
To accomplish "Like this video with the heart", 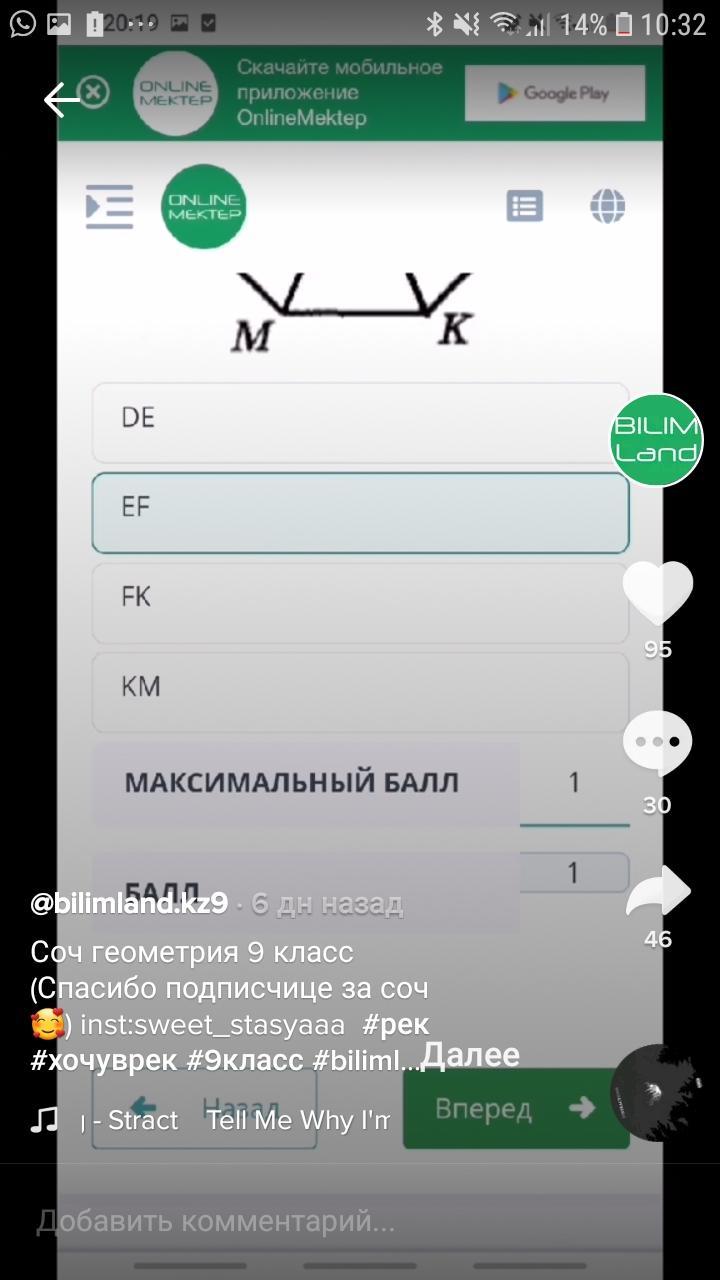I will click(x=657, y=593).
